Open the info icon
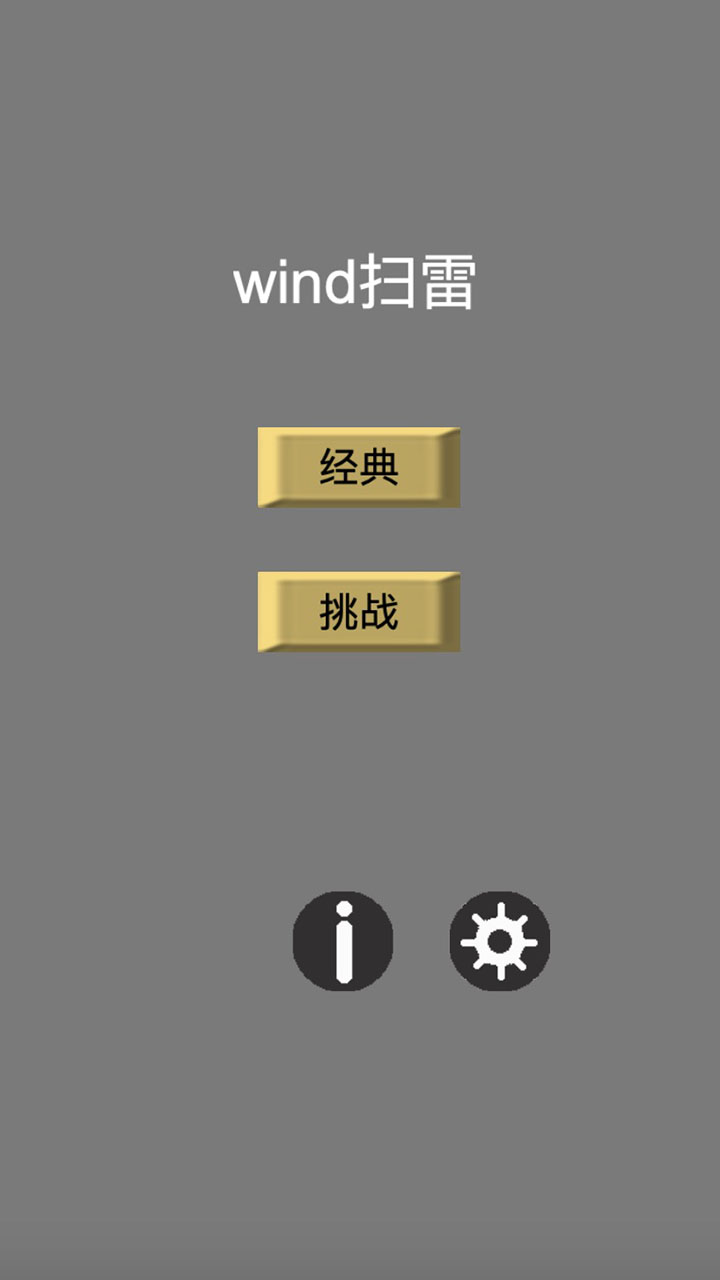Viewport: 720px width, 1280px height. 343,941
